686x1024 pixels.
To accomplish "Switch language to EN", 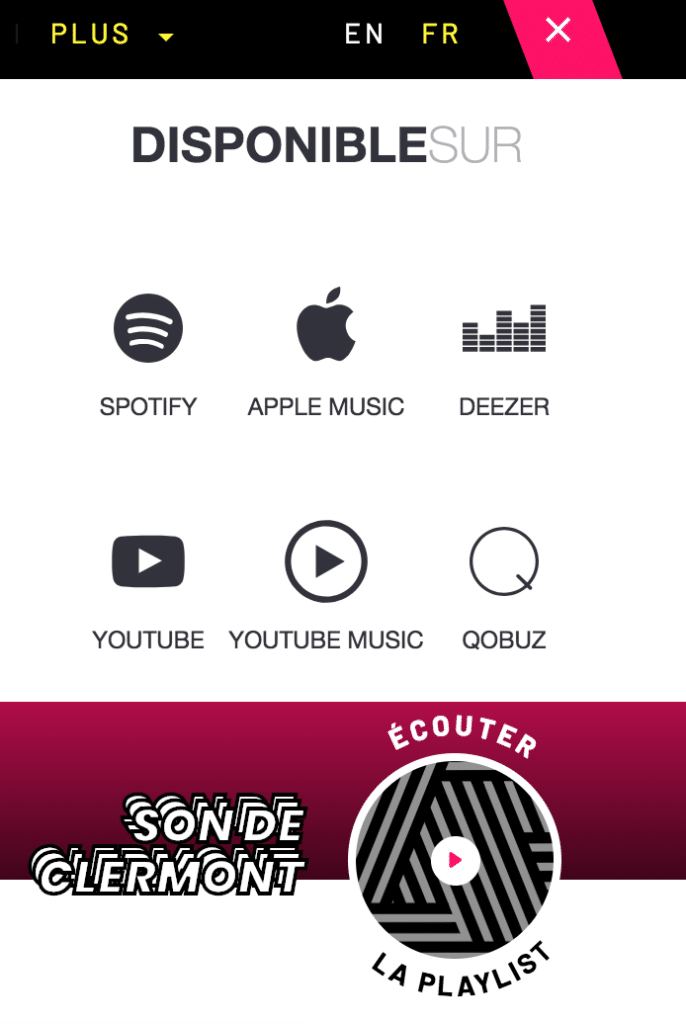I will [364, 35].
